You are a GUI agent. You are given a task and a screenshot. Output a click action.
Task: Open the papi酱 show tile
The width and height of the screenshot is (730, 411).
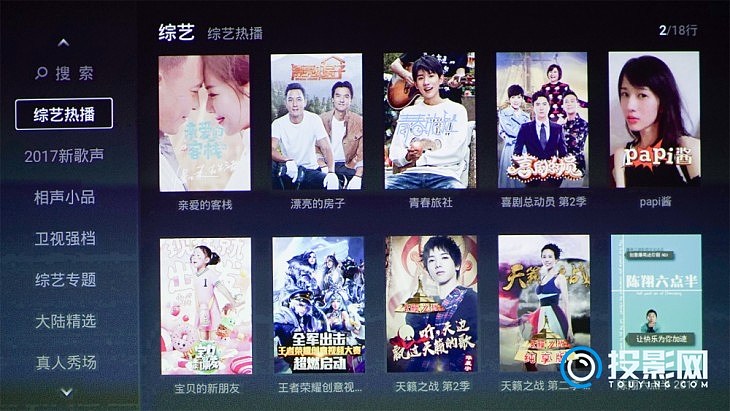click(x=654, y=122)
